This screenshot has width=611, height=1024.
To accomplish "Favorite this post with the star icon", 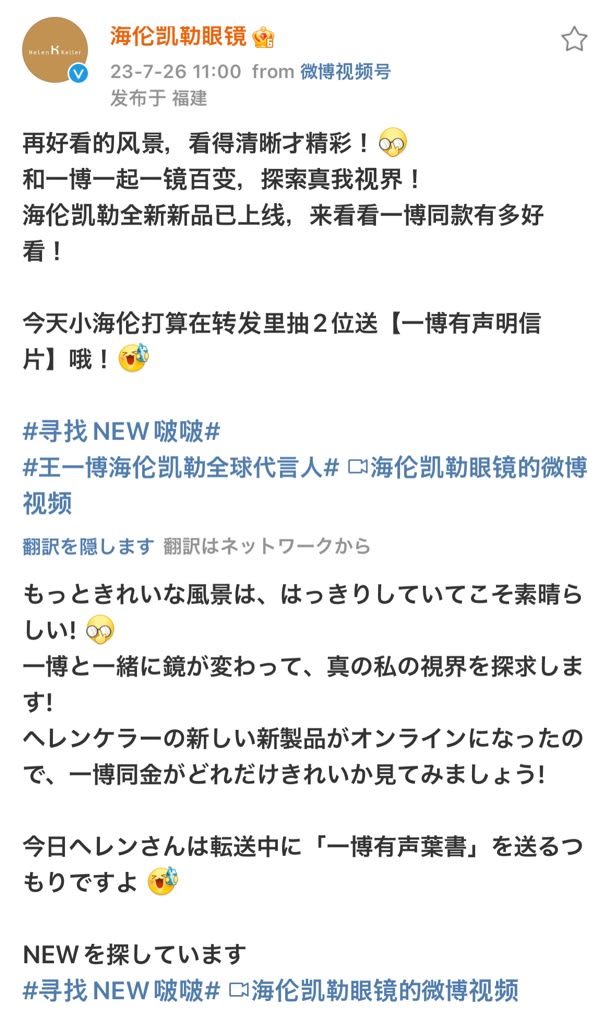I will pos(573,40).
